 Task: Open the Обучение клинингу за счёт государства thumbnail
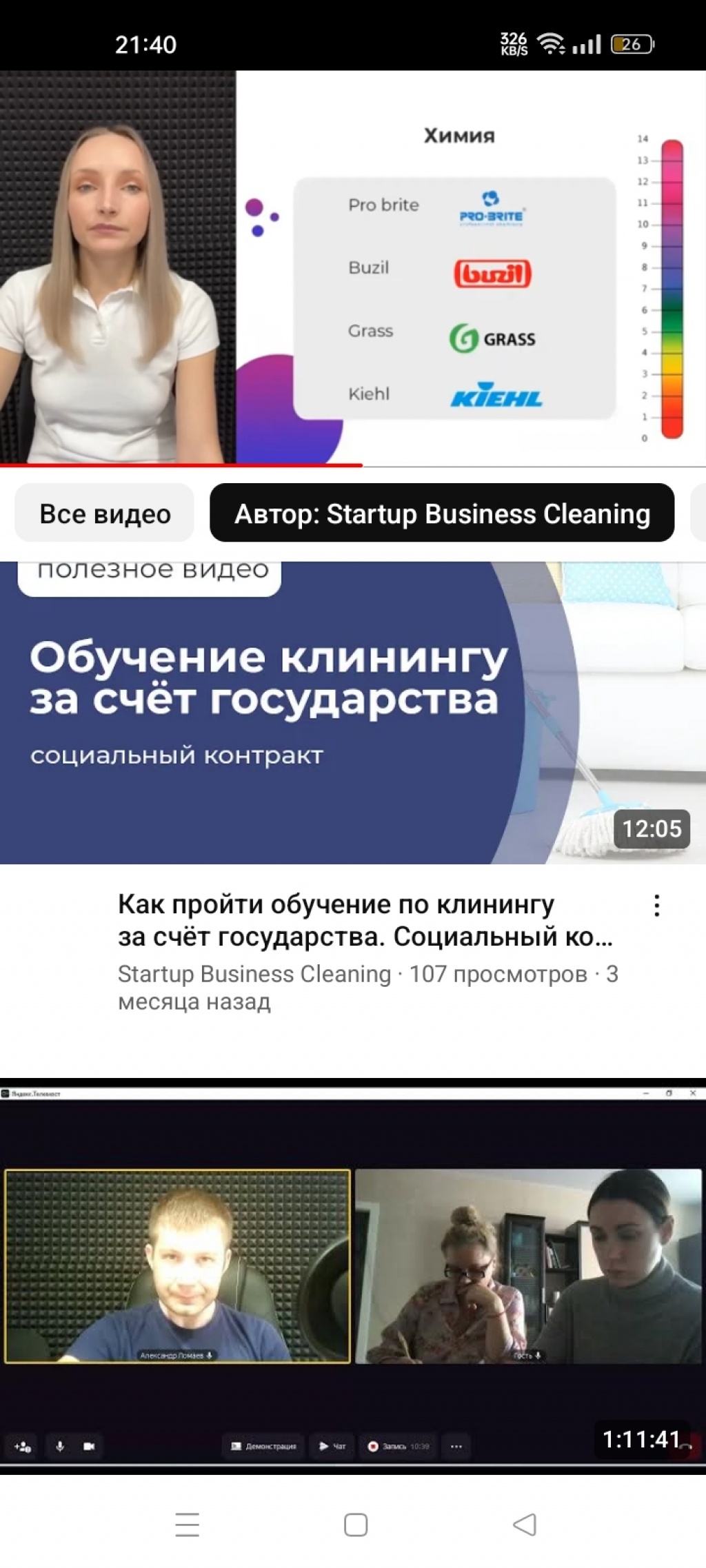pyautogui.click(x=353, y=713)
